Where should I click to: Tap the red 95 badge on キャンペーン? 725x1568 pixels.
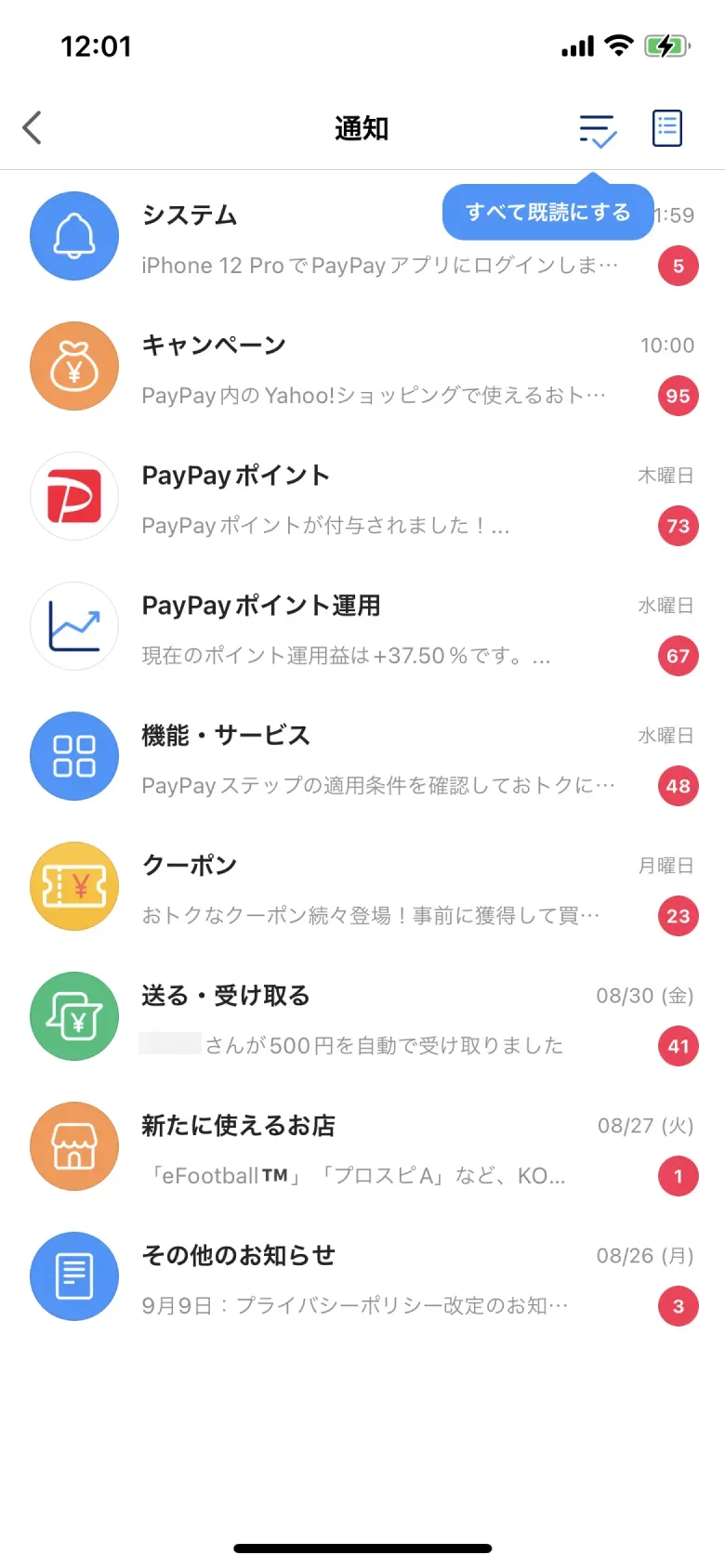tap(678, 396)
